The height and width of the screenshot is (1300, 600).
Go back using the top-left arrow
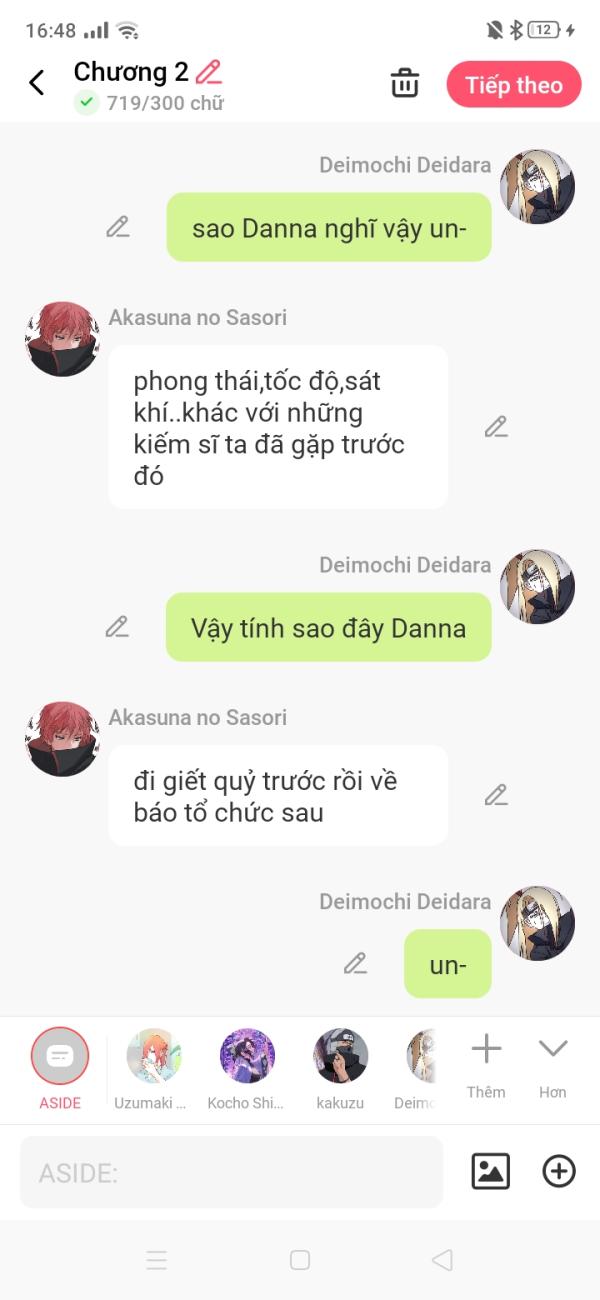(x=37, y=83)
